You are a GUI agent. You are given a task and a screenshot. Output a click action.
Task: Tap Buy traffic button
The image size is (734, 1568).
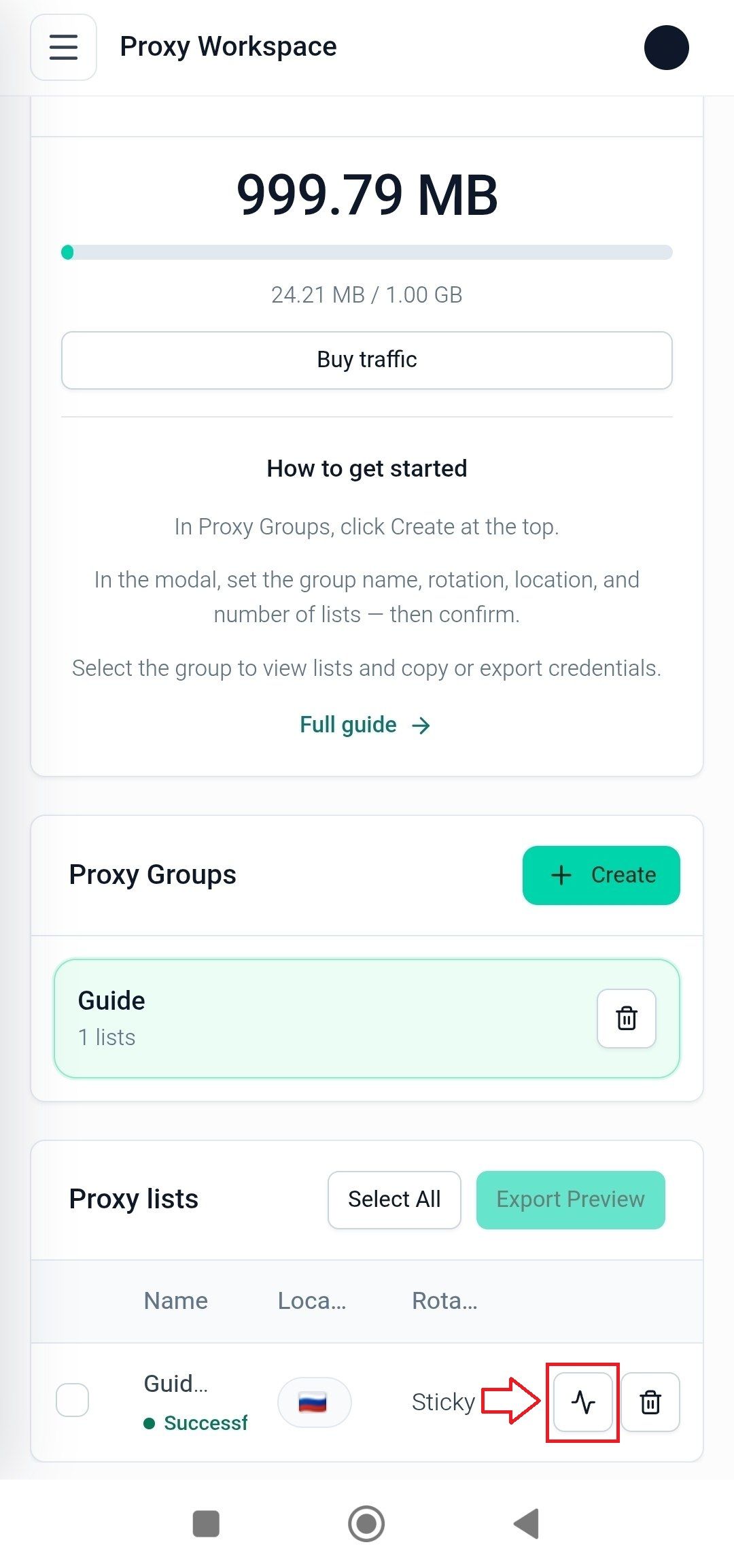click(x=367, y=360)
